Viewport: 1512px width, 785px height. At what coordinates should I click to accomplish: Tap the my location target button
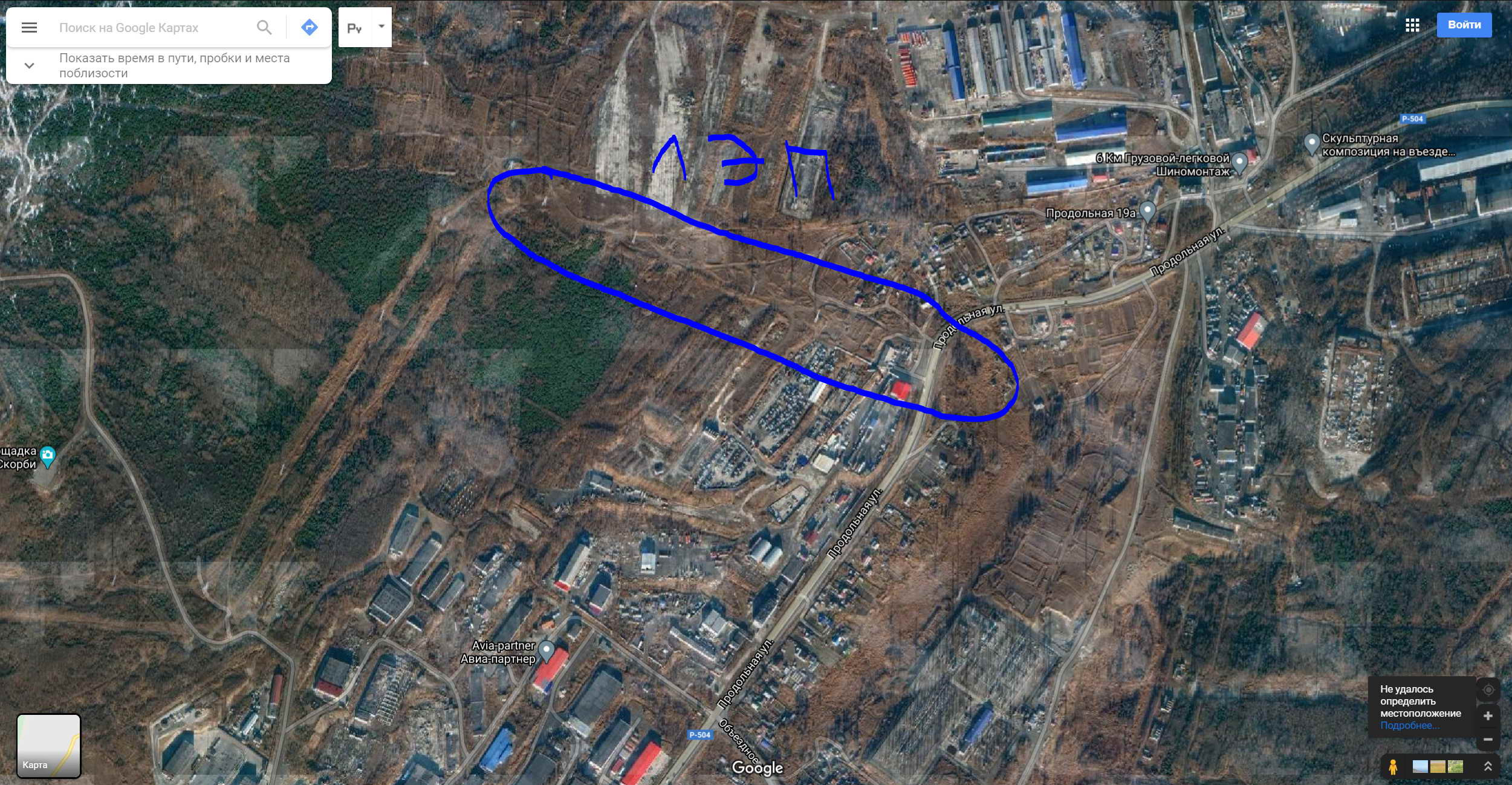click(1488, 690)
